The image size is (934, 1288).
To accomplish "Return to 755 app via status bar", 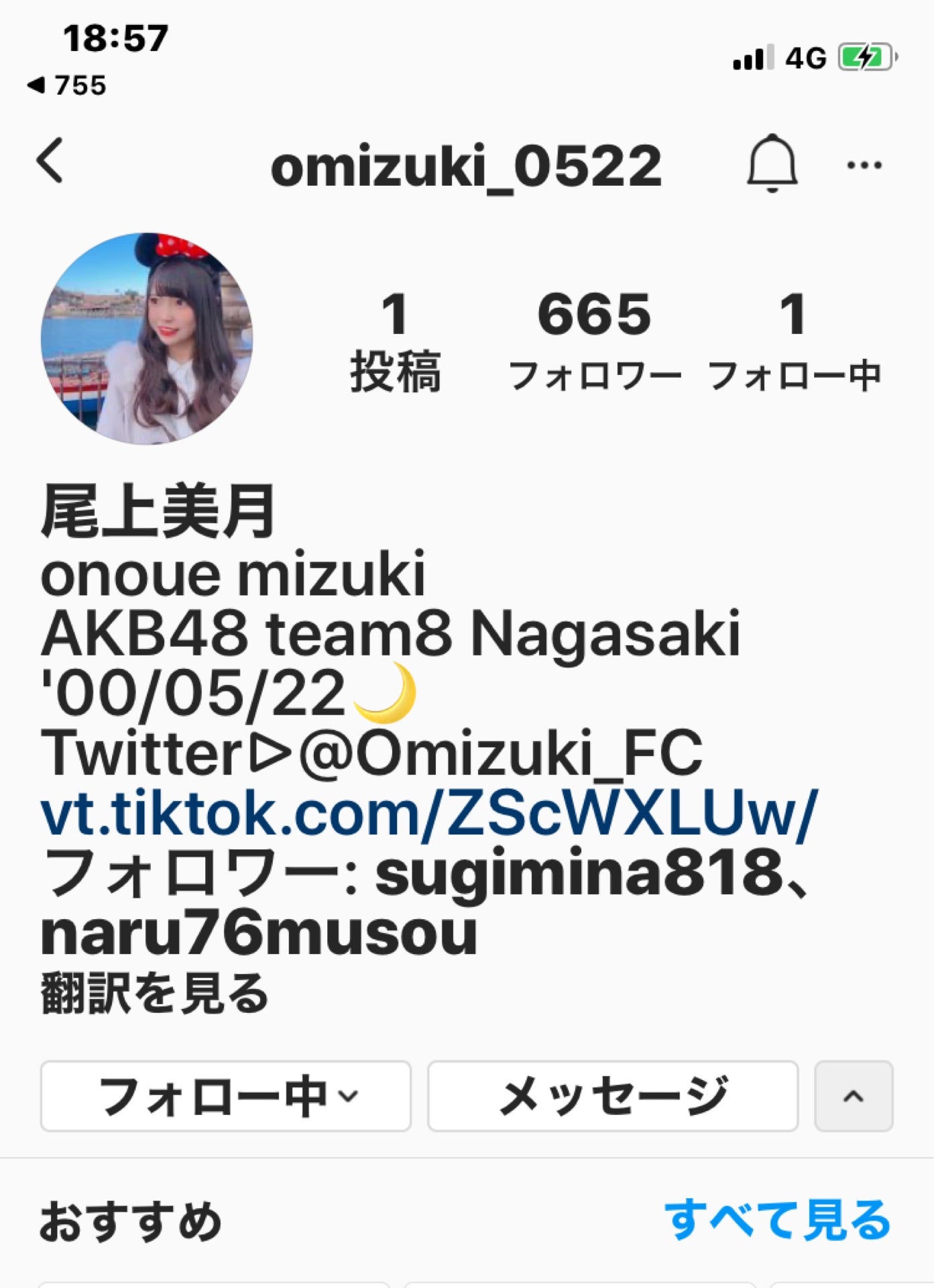I will click(x=67, y=85).
